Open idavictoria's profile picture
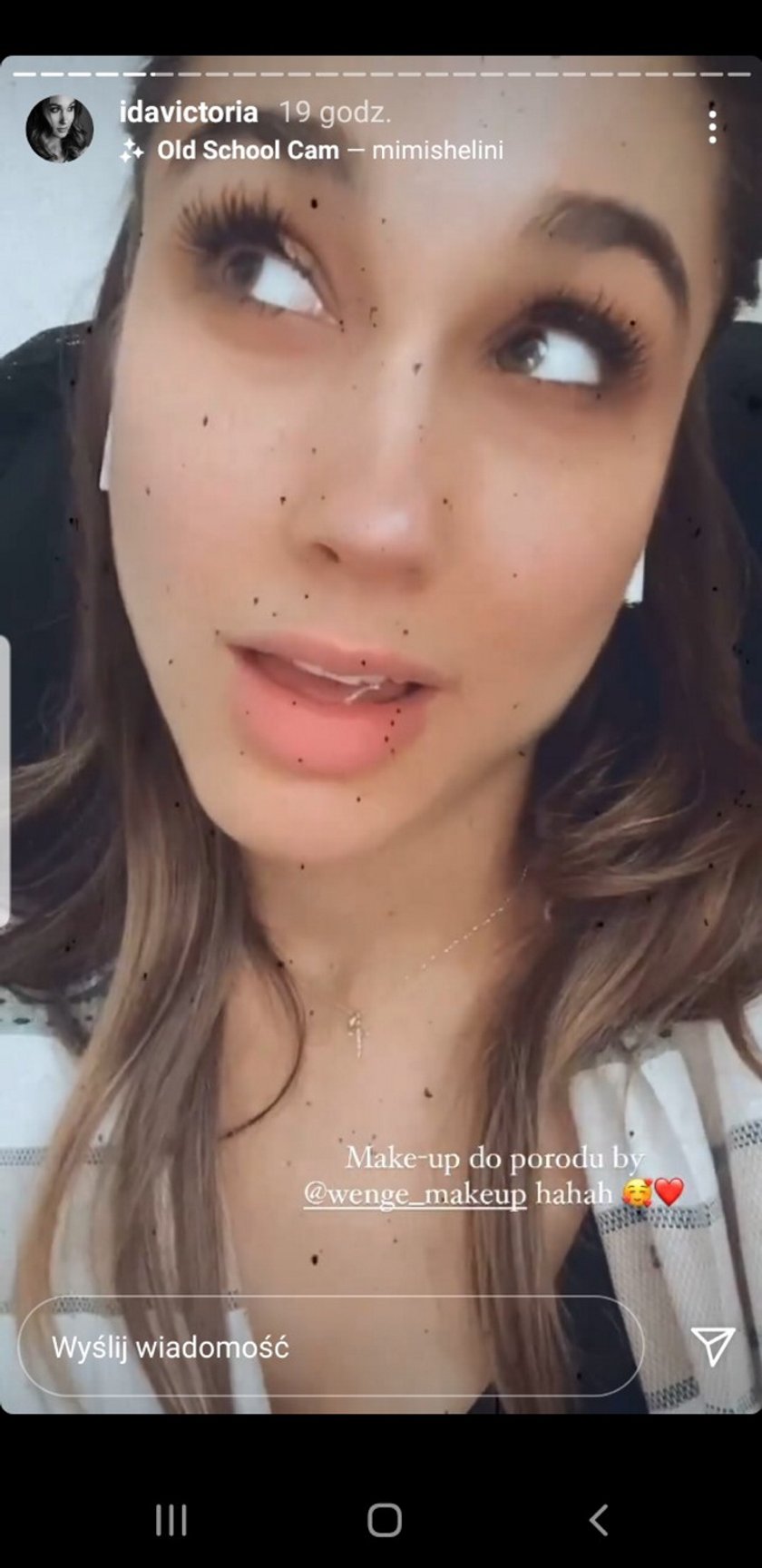The width and height of the screenshot is (762, 1568). click(x=59, y=129)
